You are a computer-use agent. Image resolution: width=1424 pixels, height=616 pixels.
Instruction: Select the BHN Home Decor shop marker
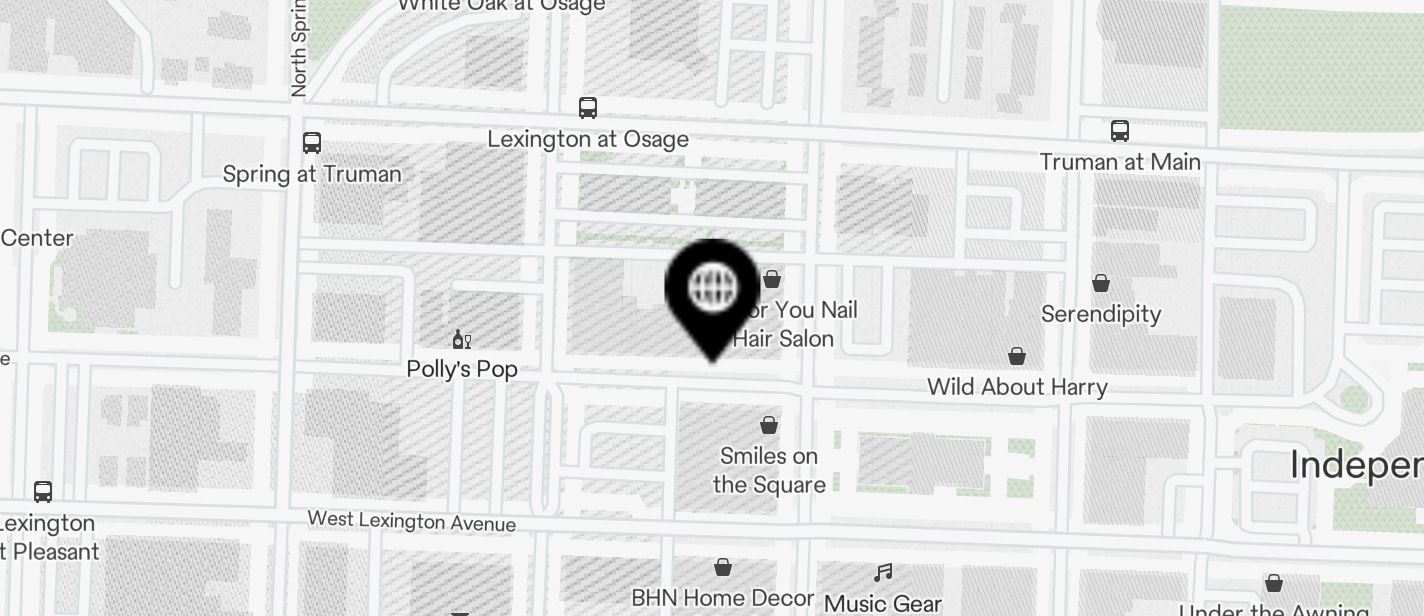[723, 569]
